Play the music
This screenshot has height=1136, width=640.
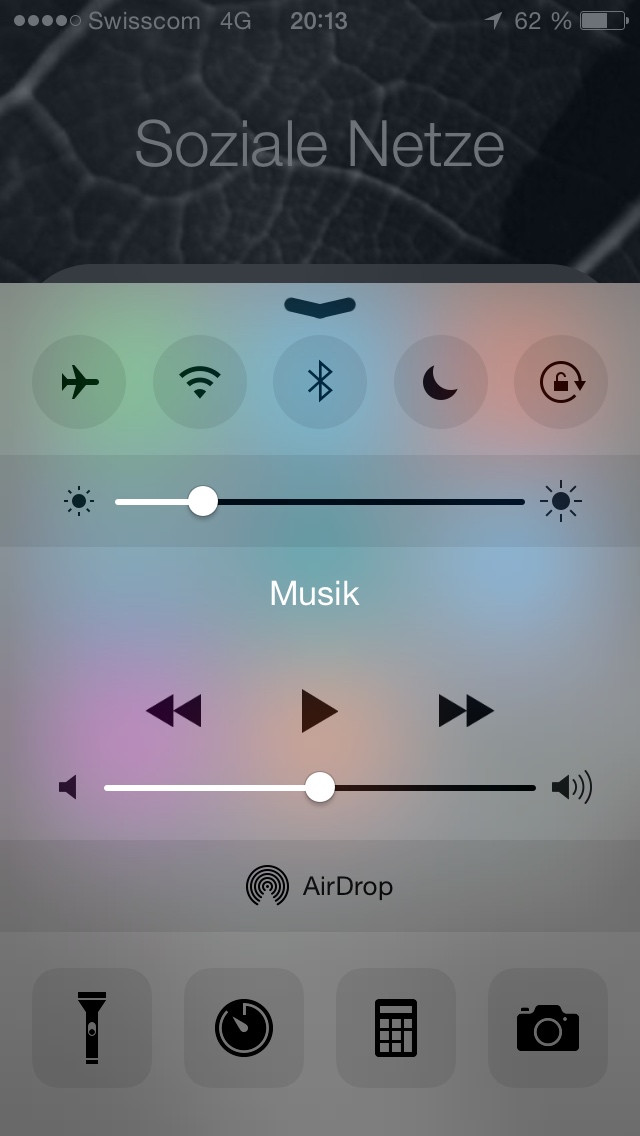[320, 711]
